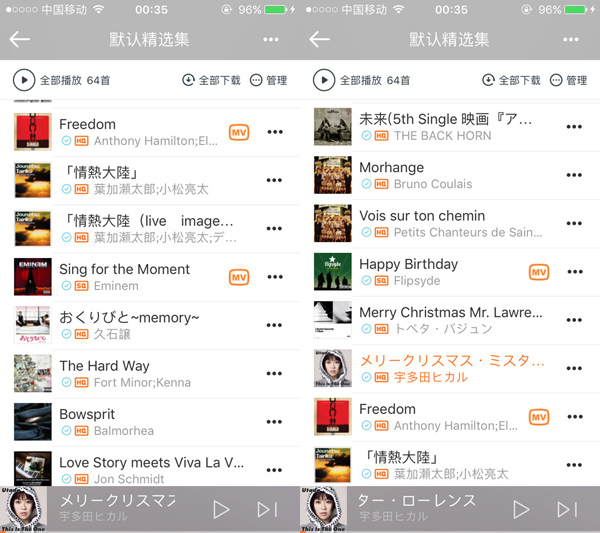Viewport: 600px width, 533px height.
Task: Open more options for Merry Christmas Mr. Lawrence
Action: pyautogui.click(x=574, y=320)
